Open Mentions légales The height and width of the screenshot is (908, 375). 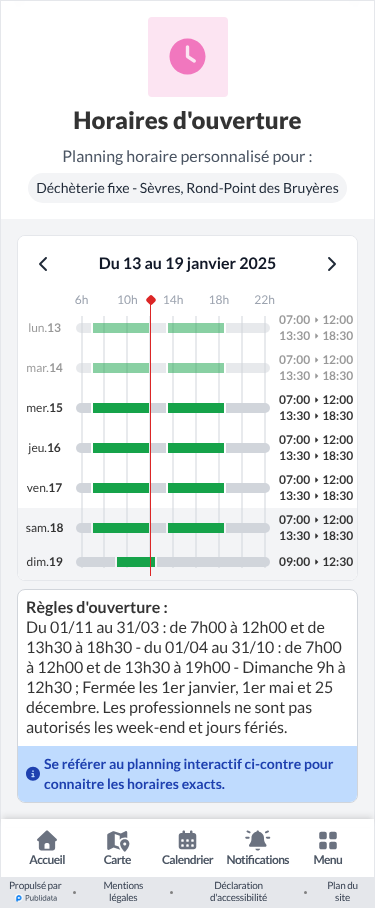tap(123, 892)
